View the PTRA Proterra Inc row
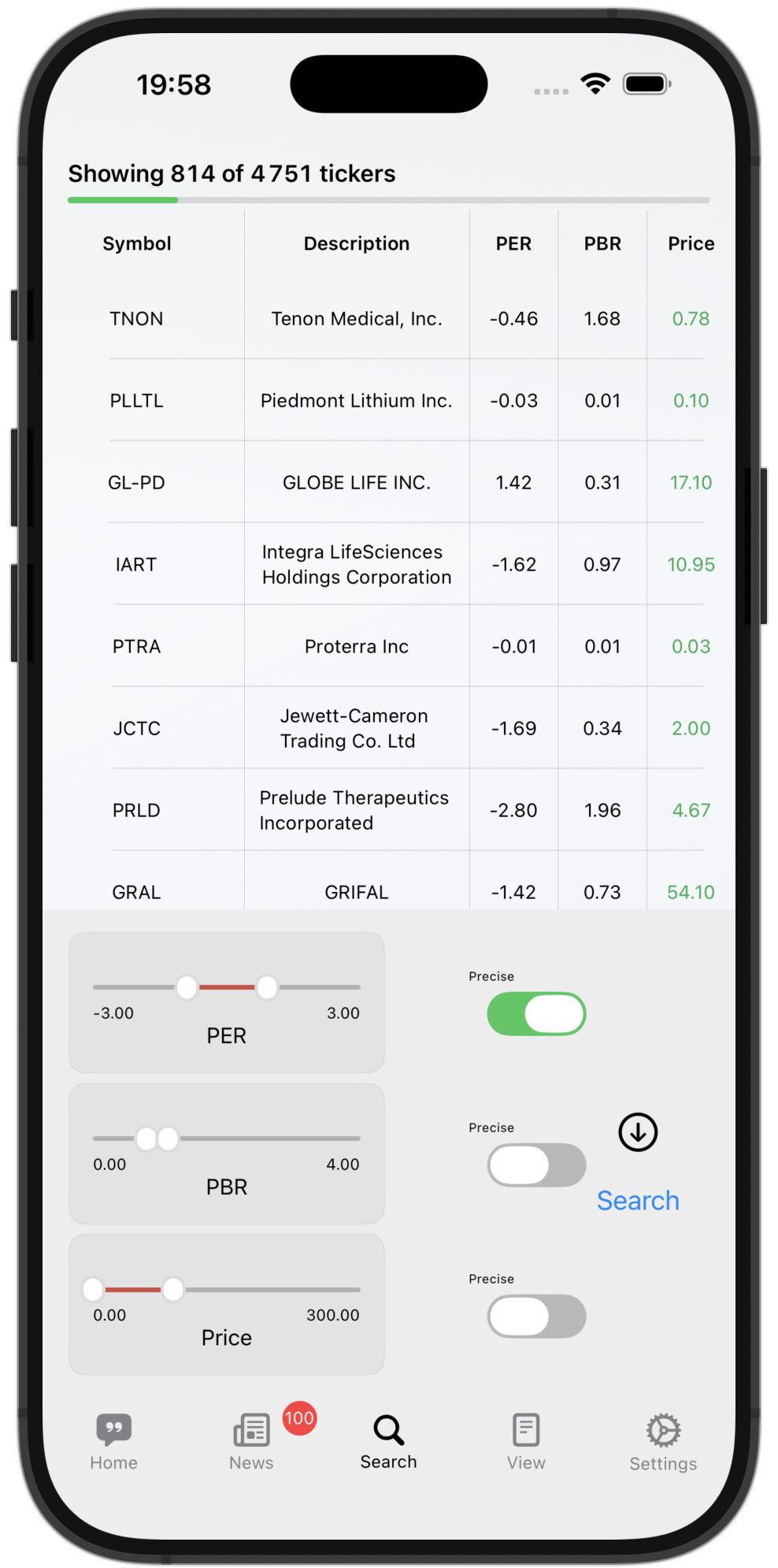The height and width of the screenshot is (1568, 778). tap(389, 646)
